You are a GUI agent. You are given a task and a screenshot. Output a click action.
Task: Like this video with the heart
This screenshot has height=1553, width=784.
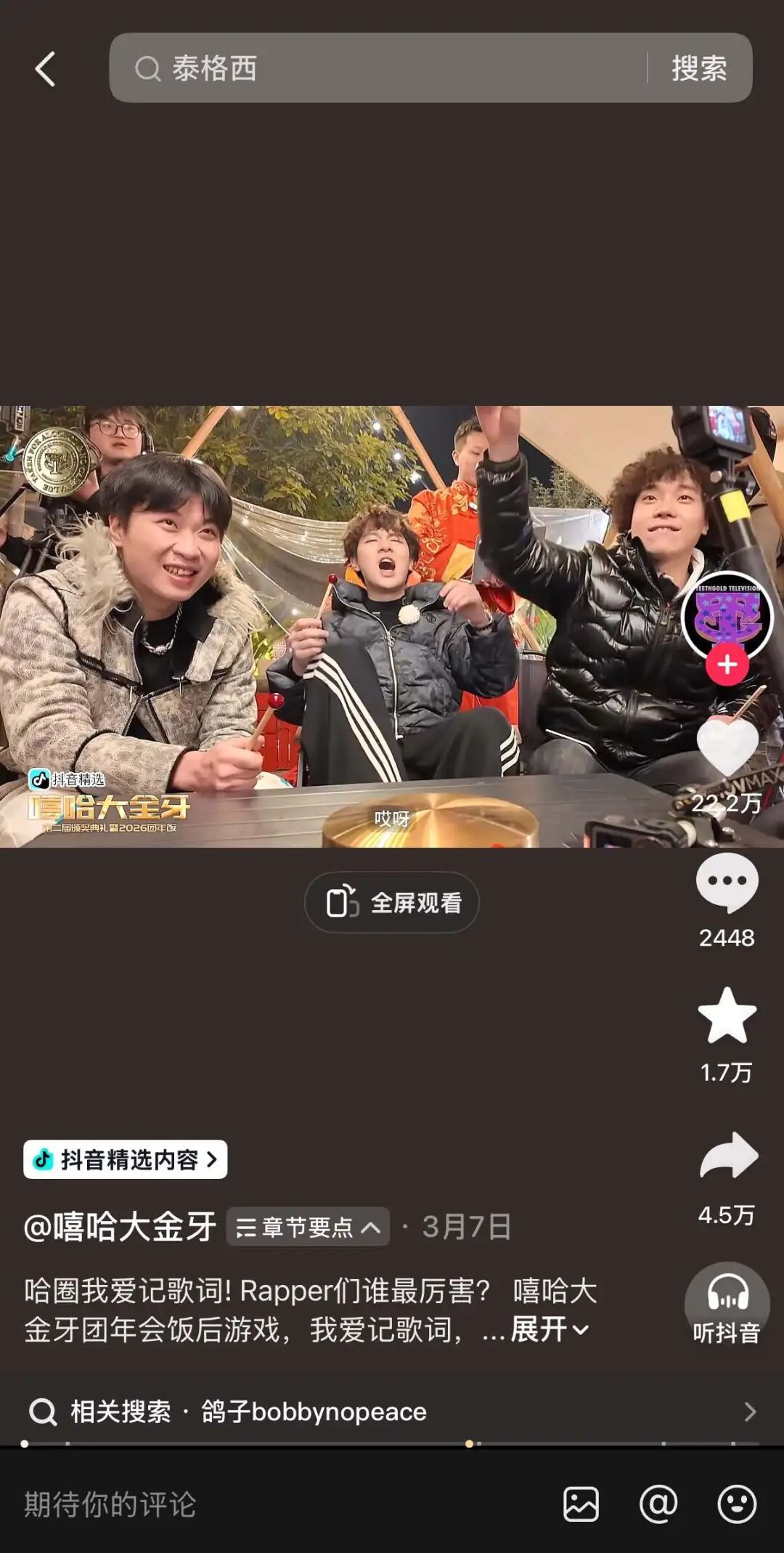coord(727,748)
